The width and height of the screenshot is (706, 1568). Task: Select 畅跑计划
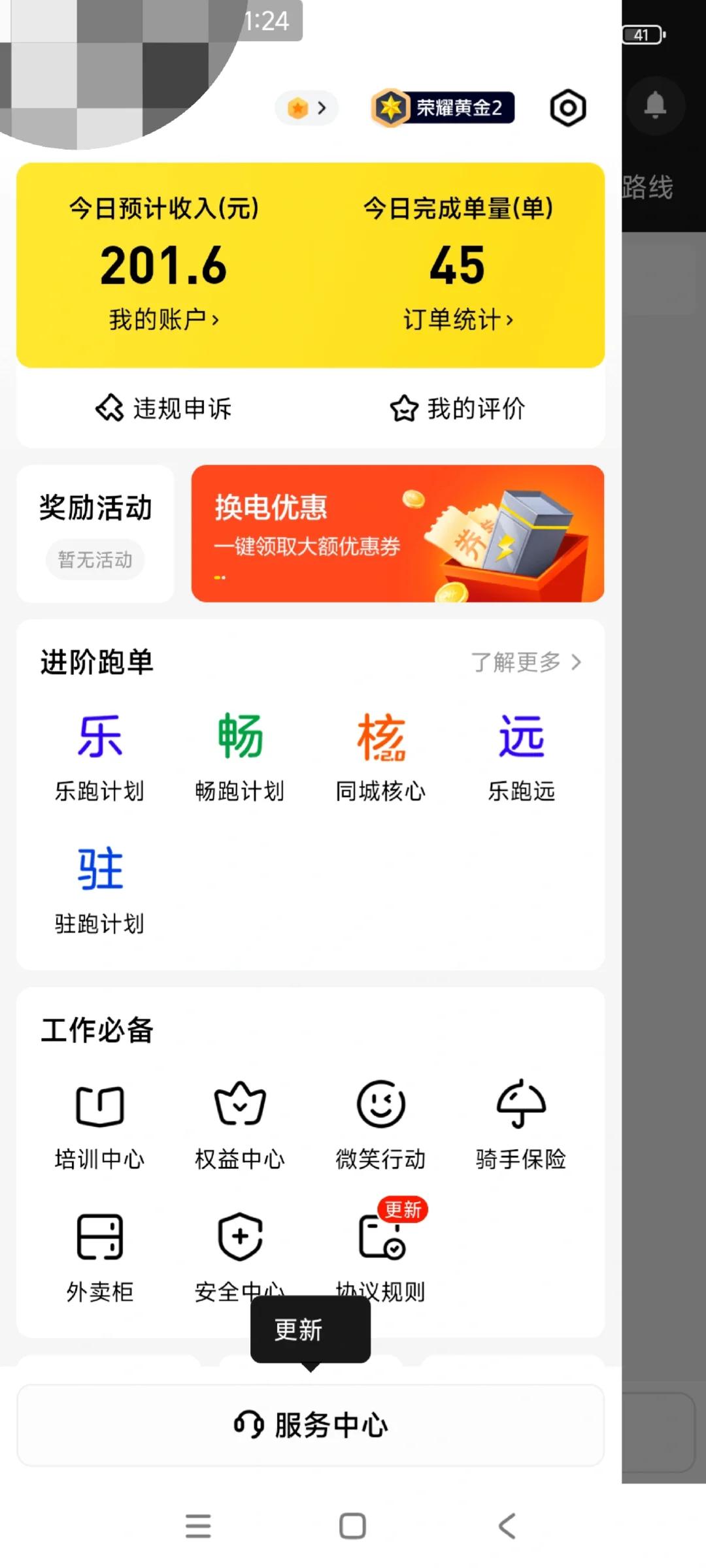[240, 756]
